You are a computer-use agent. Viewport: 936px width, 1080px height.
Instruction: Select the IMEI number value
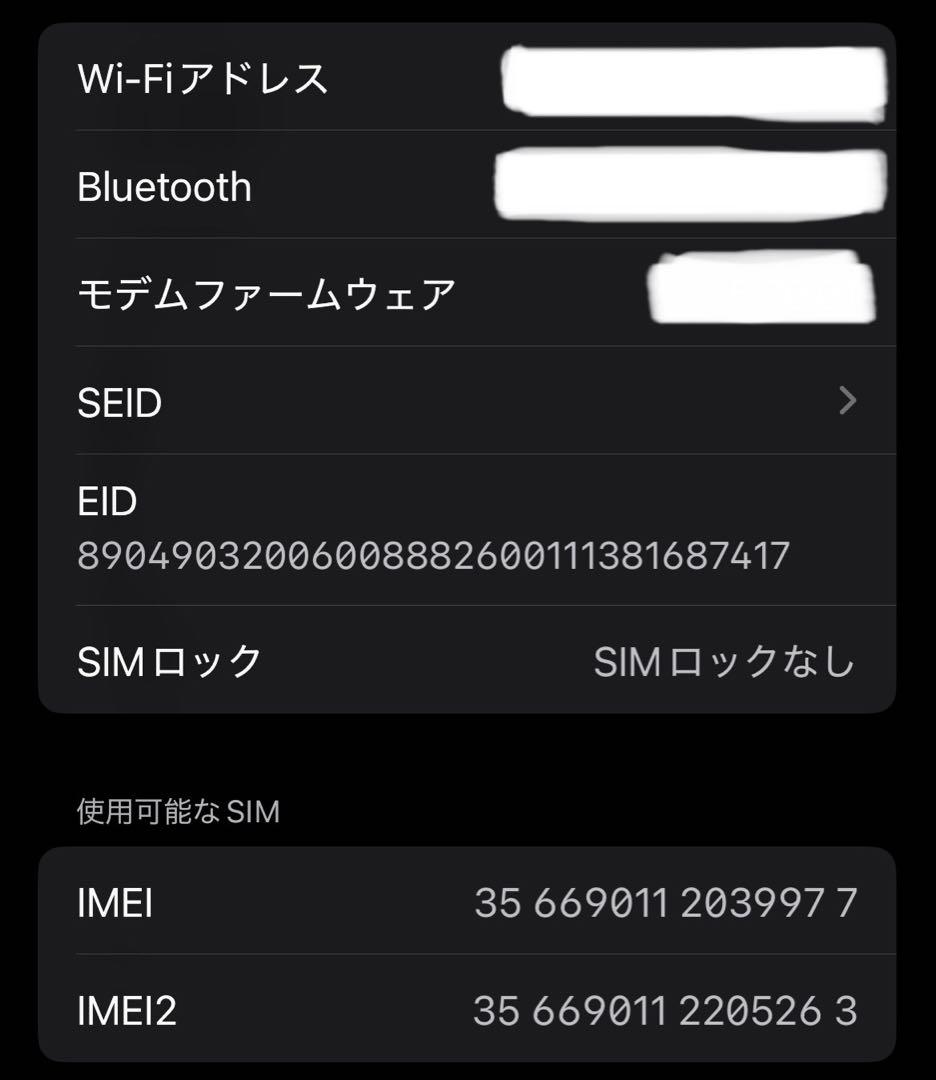[665, 903]
